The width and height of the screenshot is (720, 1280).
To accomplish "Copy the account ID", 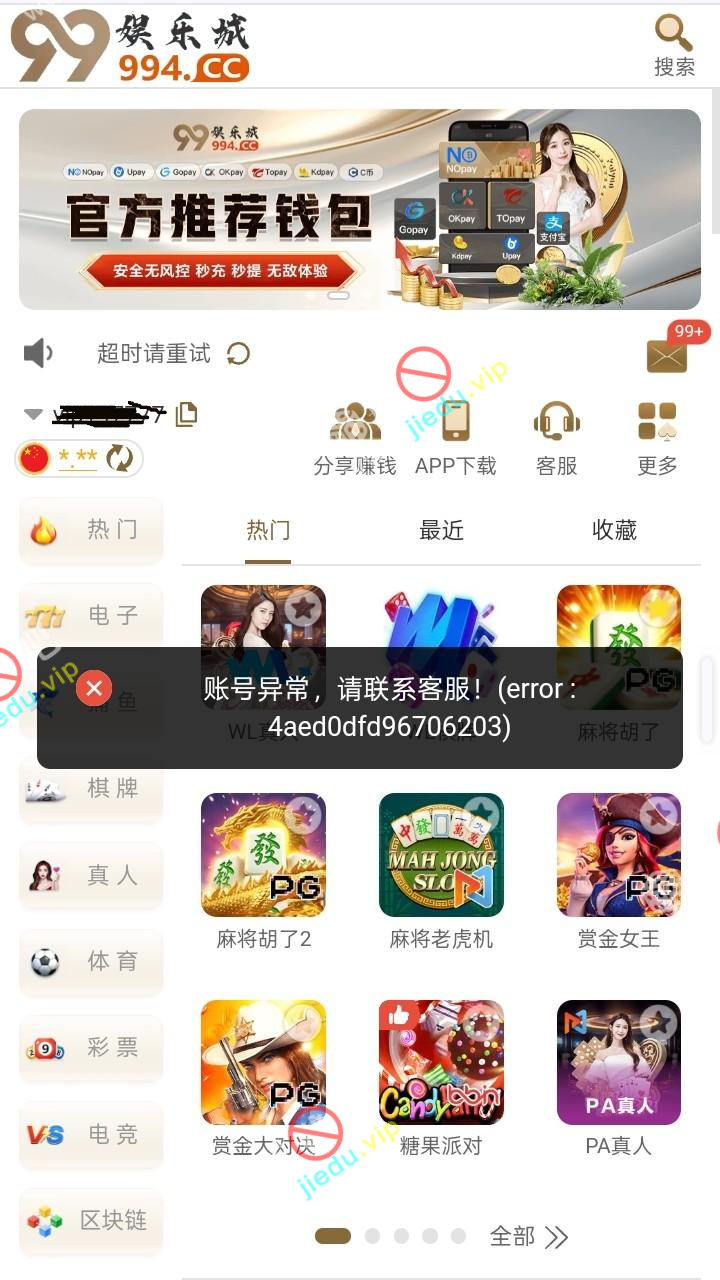I will (x=186, y=414).
